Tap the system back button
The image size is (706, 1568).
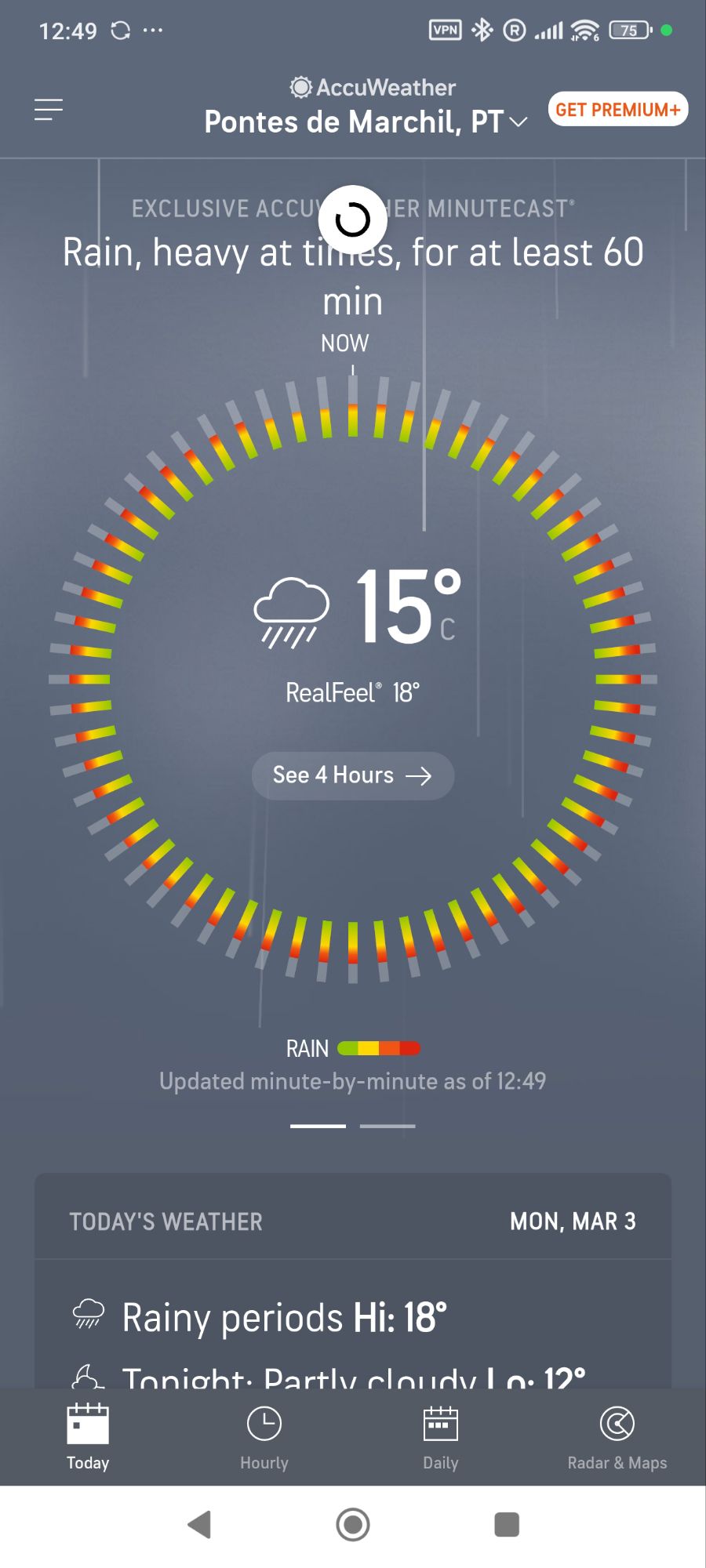pos(200,1525)
